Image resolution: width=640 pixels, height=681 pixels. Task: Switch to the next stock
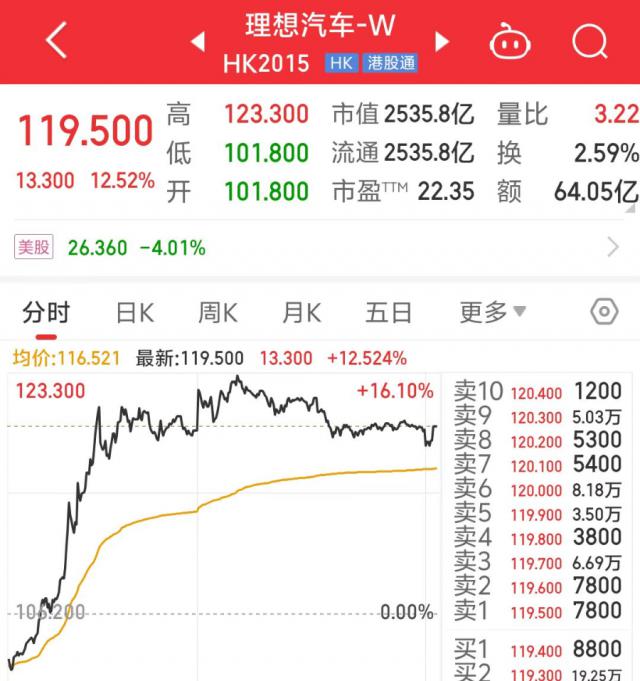442,42
